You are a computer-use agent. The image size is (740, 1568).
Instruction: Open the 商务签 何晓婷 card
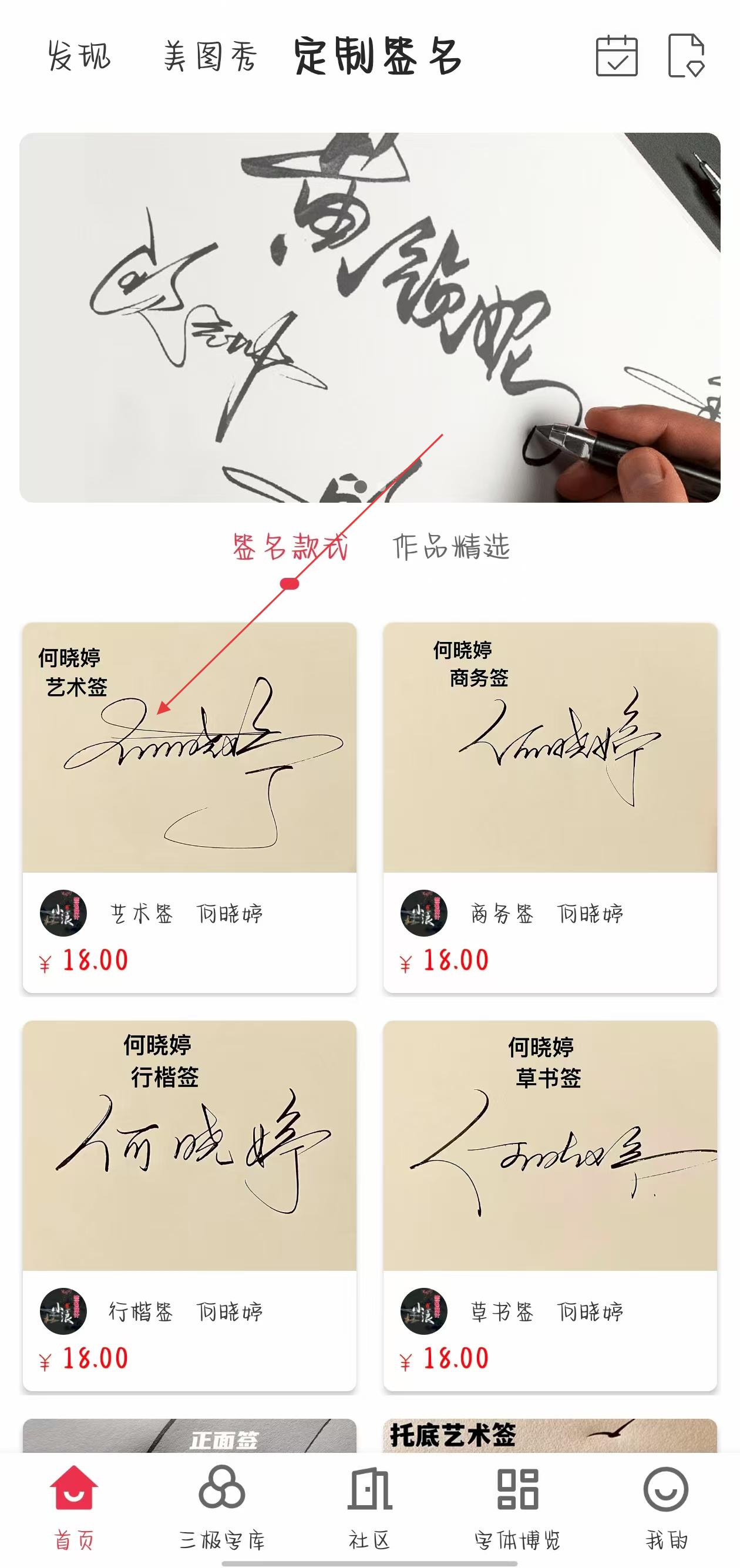(550, 806)
